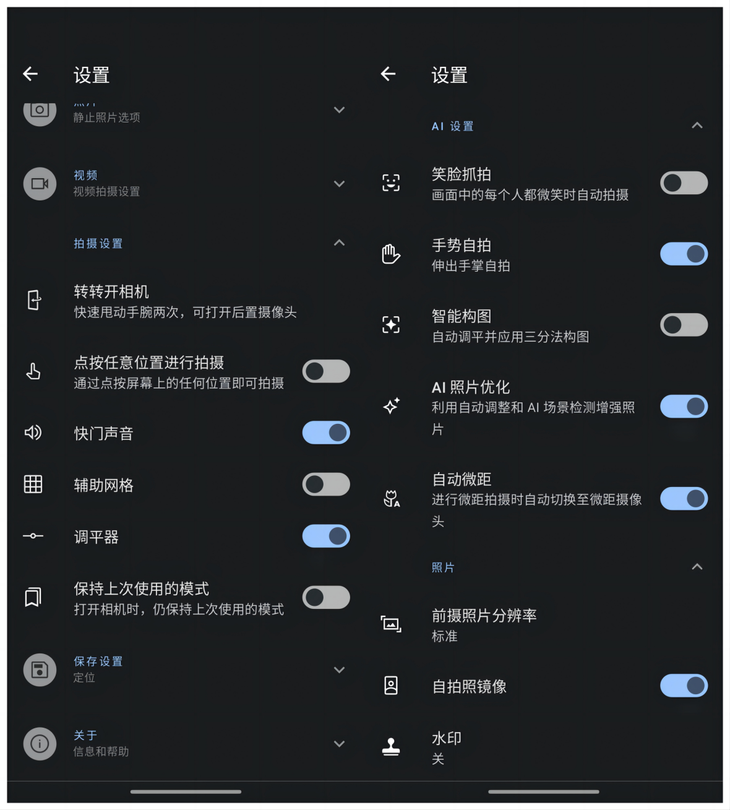Turn off 快门声音 shutter sound
This screenshot has height=810, width=730.
point(326,433)
